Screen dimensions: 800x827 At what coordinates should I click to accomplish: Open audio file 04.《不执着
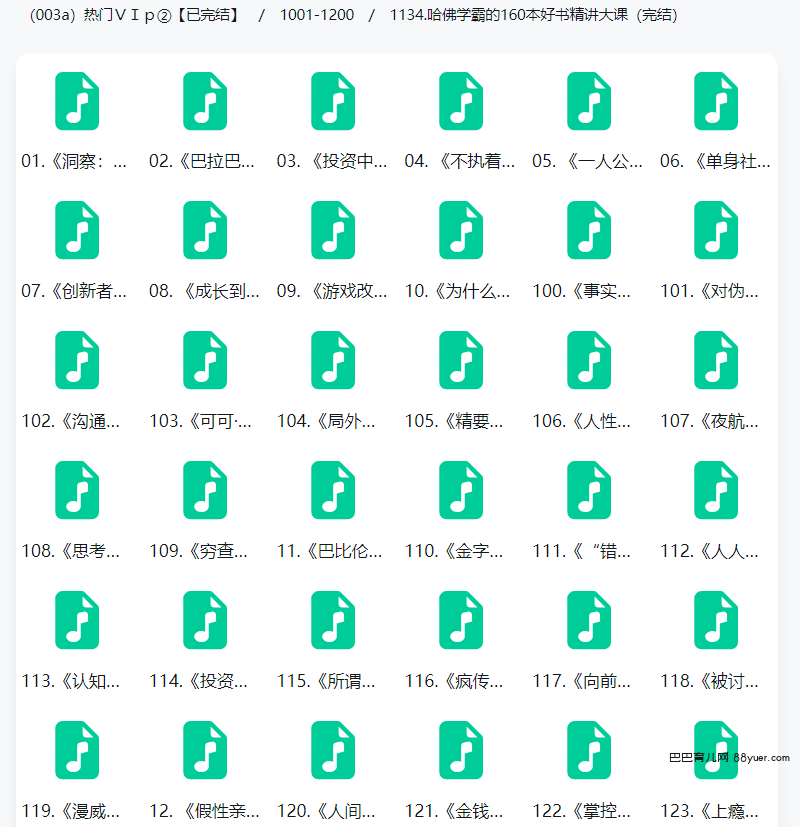pyautogui.click(x=461, y=101)
